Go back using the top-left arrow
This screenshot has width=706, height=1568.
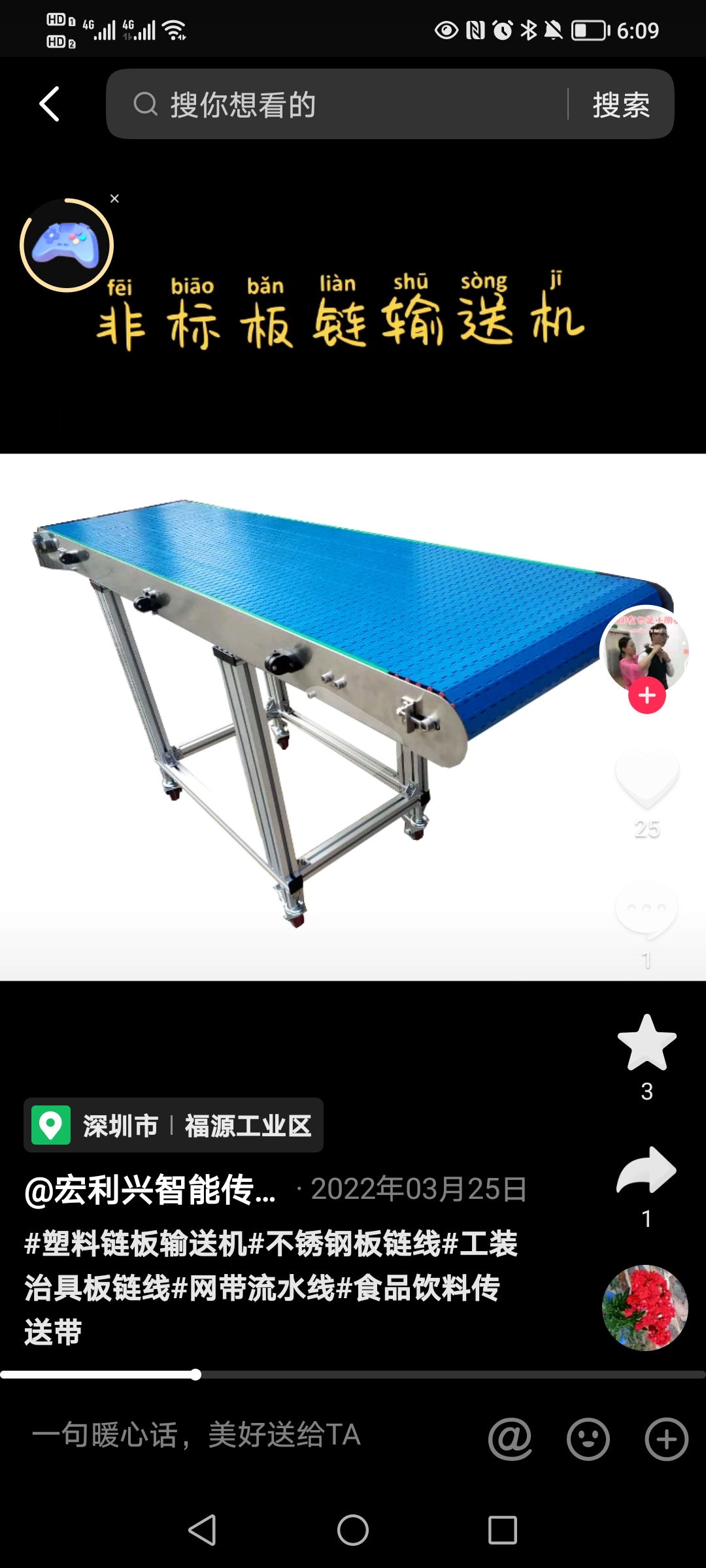click(x=50, y=104)
